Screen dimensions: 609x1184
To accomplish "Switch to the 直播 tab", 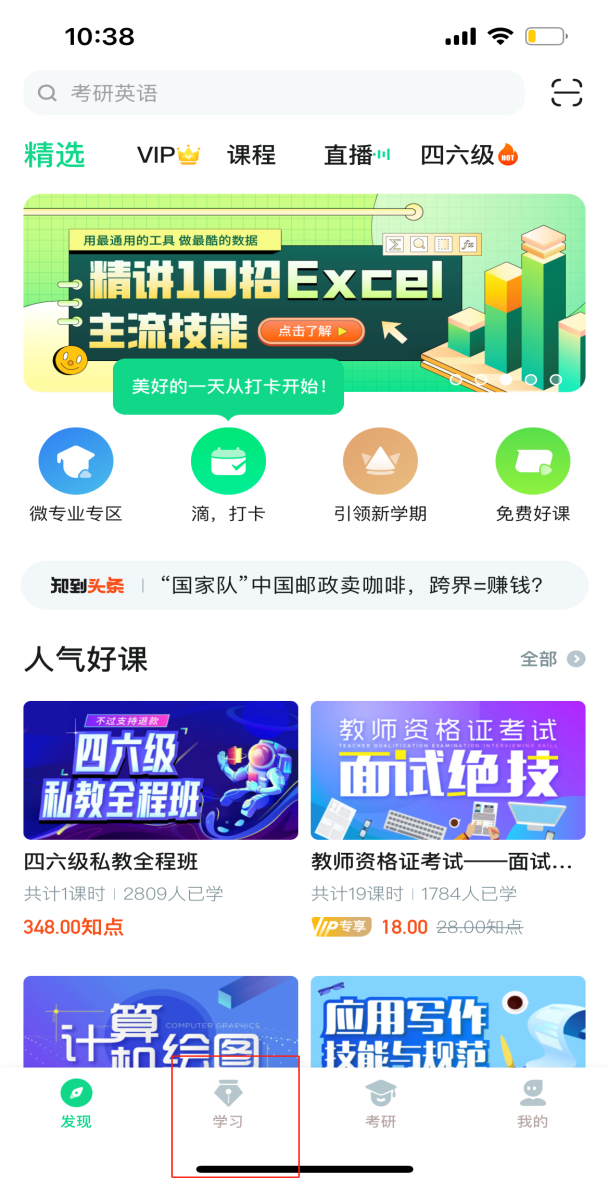I will point(357,155).
